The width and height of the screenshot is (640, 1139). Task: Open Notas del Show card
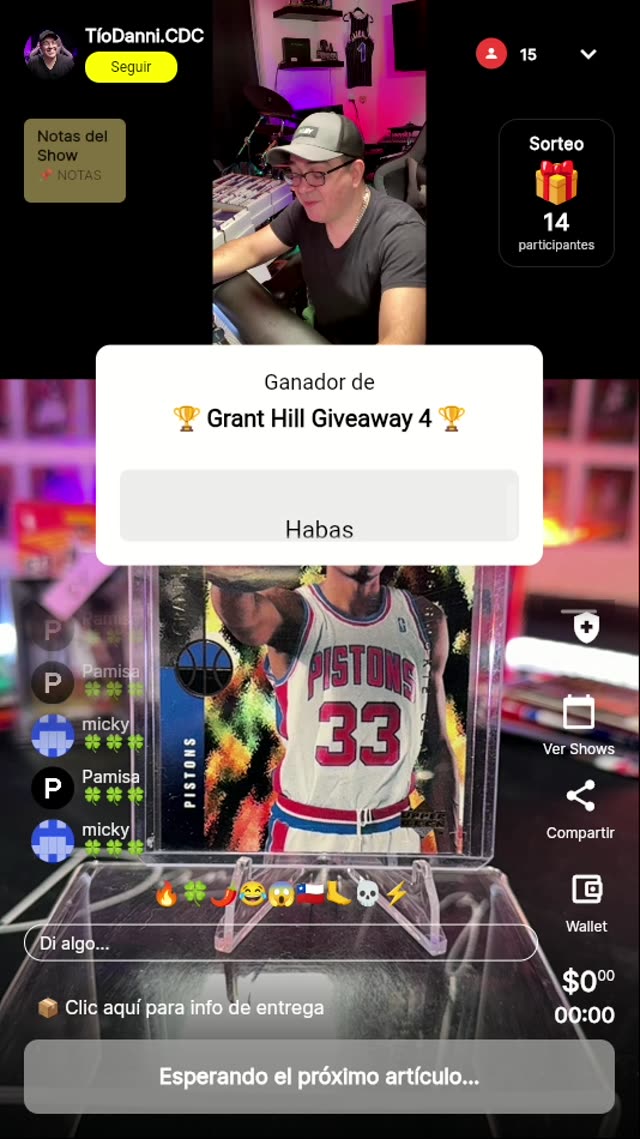click(x=75, y=161)
